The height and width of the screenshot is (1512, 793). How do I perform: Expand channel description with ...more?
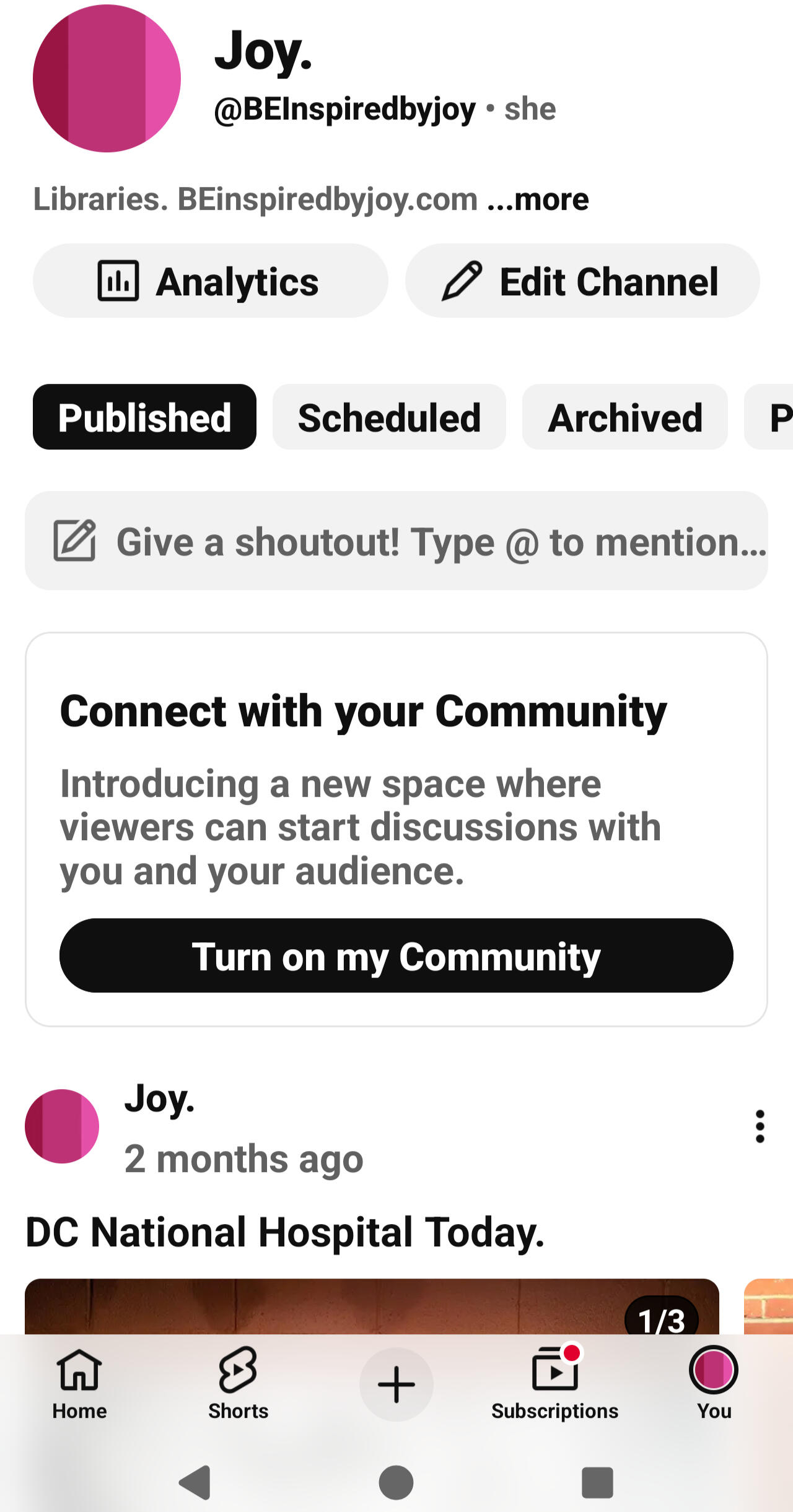point(538,199)
